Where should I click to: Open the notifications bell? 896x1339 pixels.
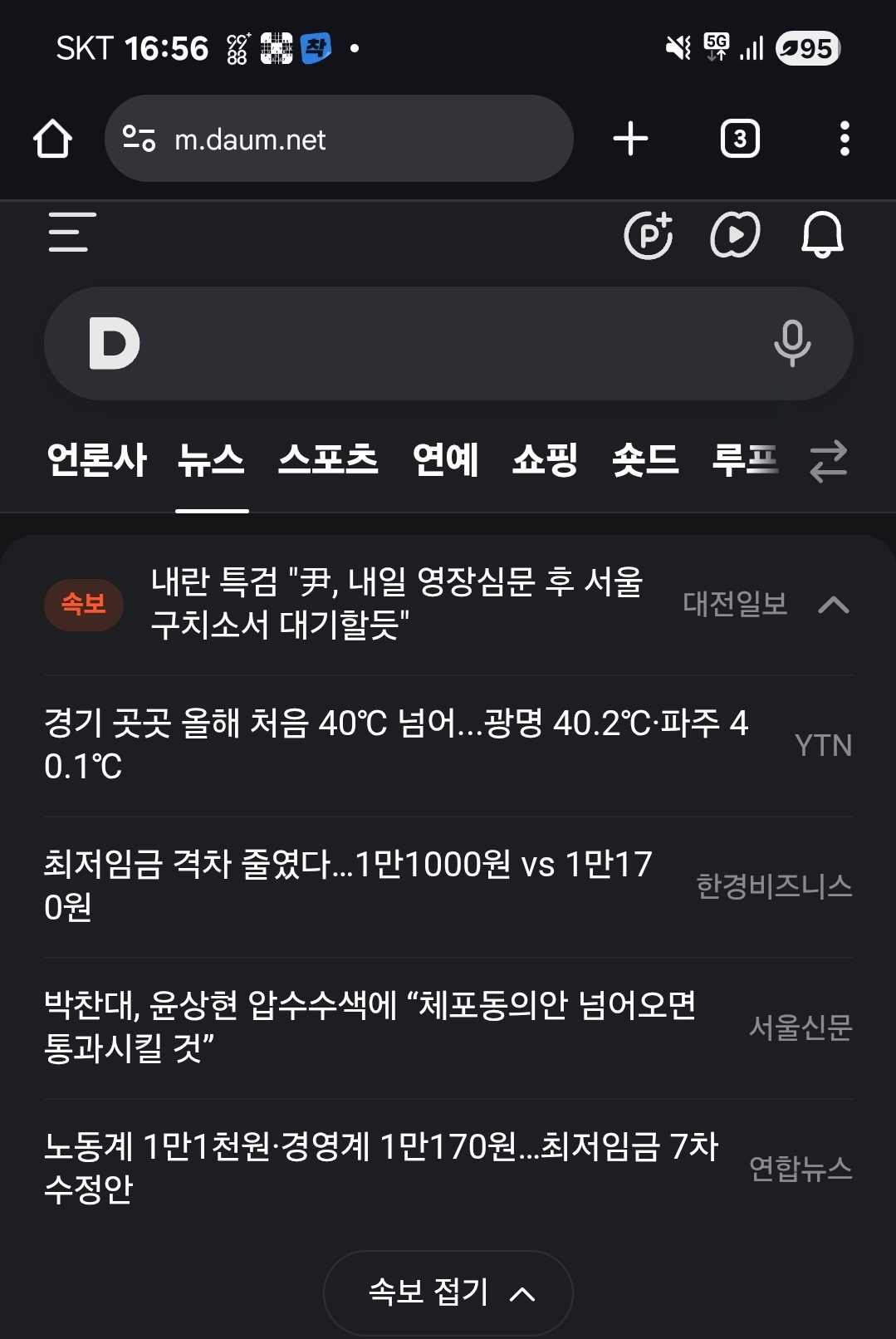822,235
